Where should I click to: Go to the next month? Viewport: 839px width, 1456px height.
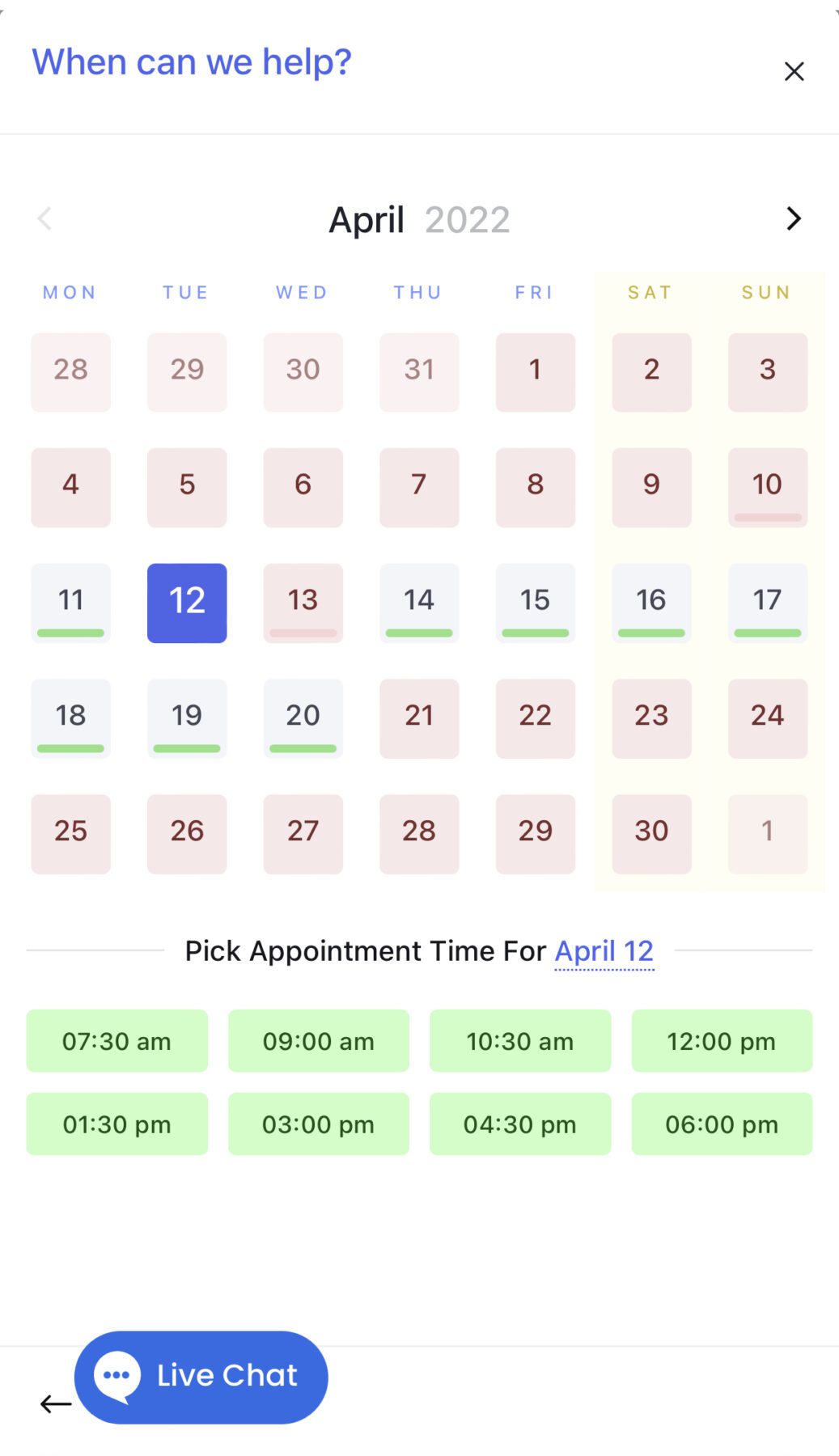pos(794,218)
